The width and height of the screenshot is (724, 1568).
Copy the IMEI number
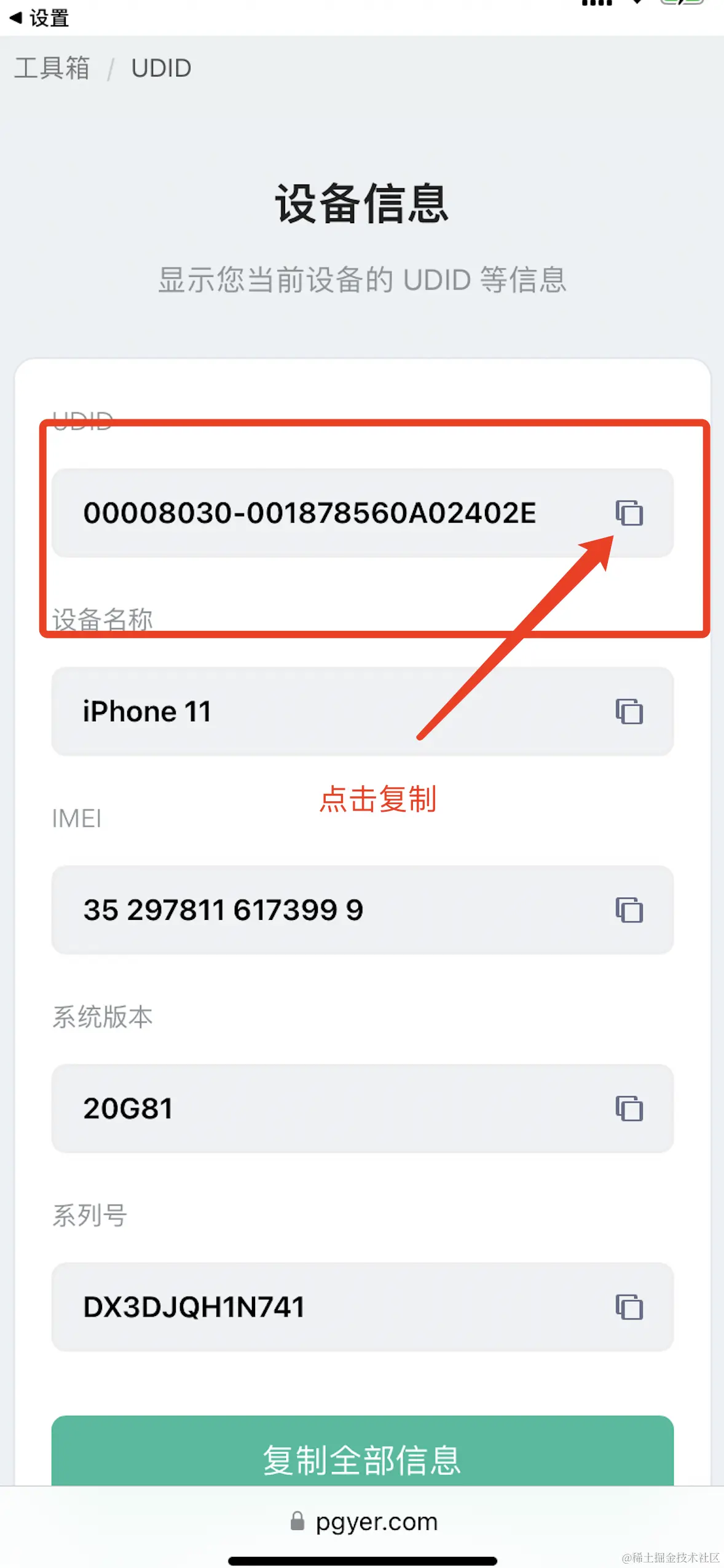(x=629, y=910)
